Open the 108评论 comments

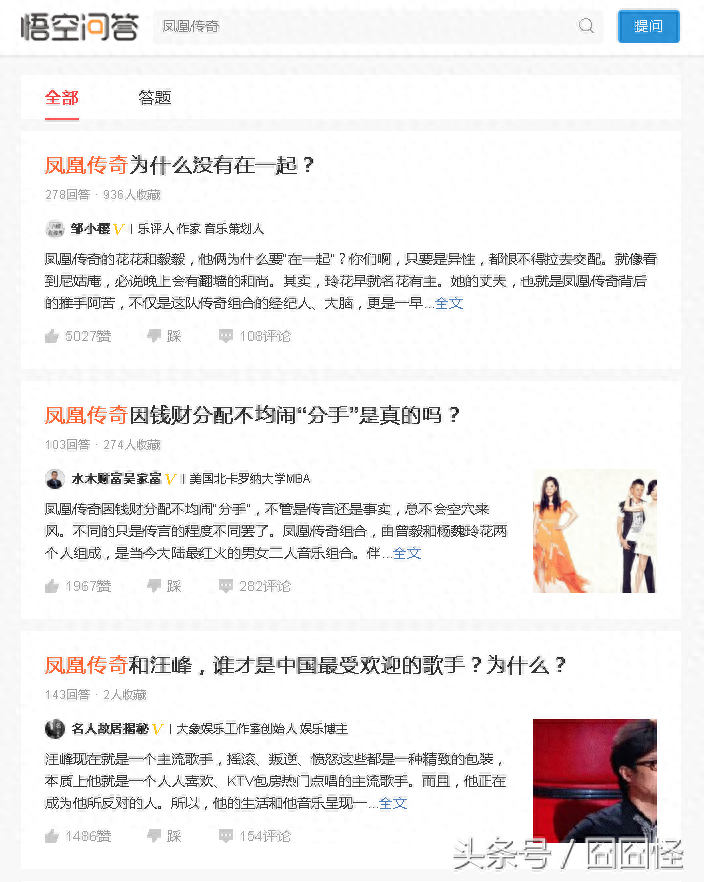[x=255, y=336]
